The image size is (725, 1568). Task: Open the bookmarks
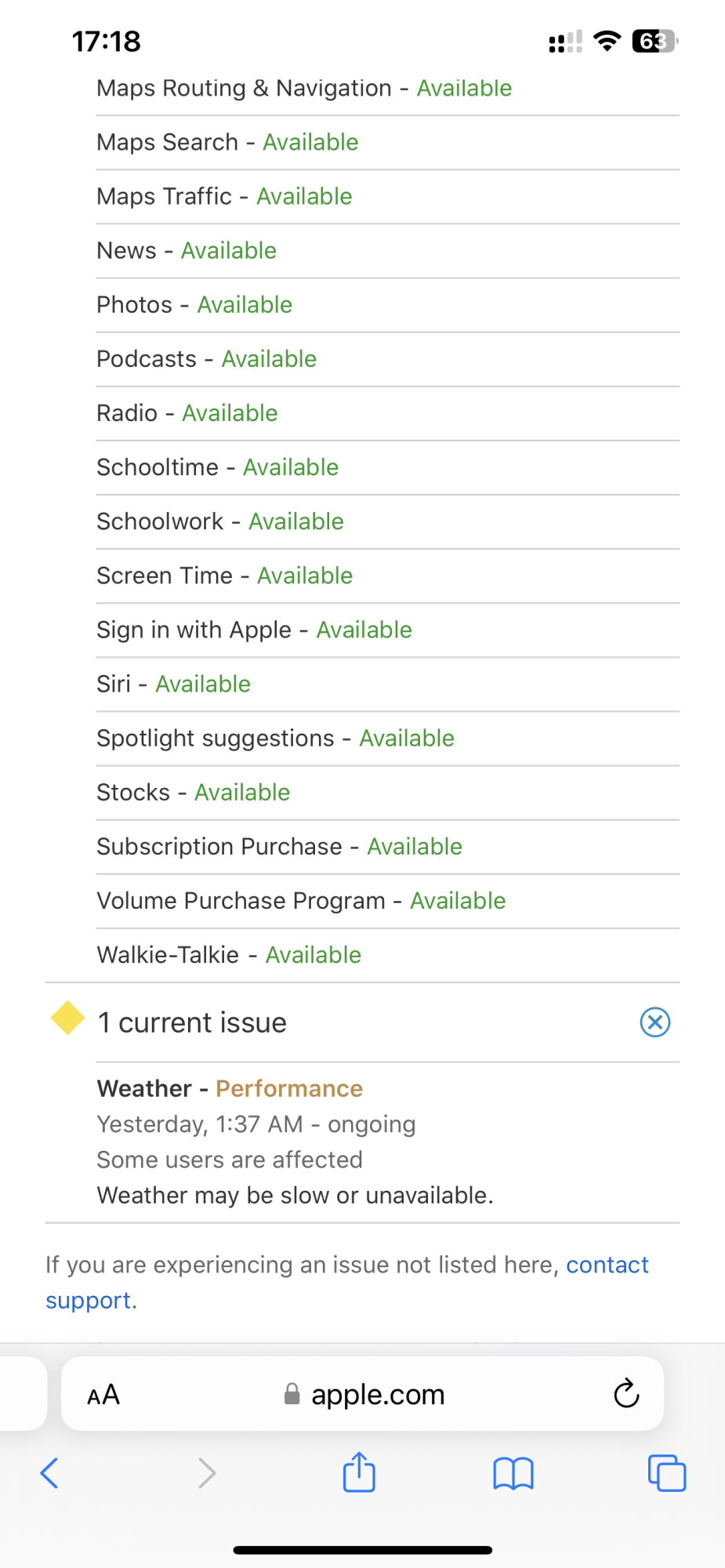513,1473
